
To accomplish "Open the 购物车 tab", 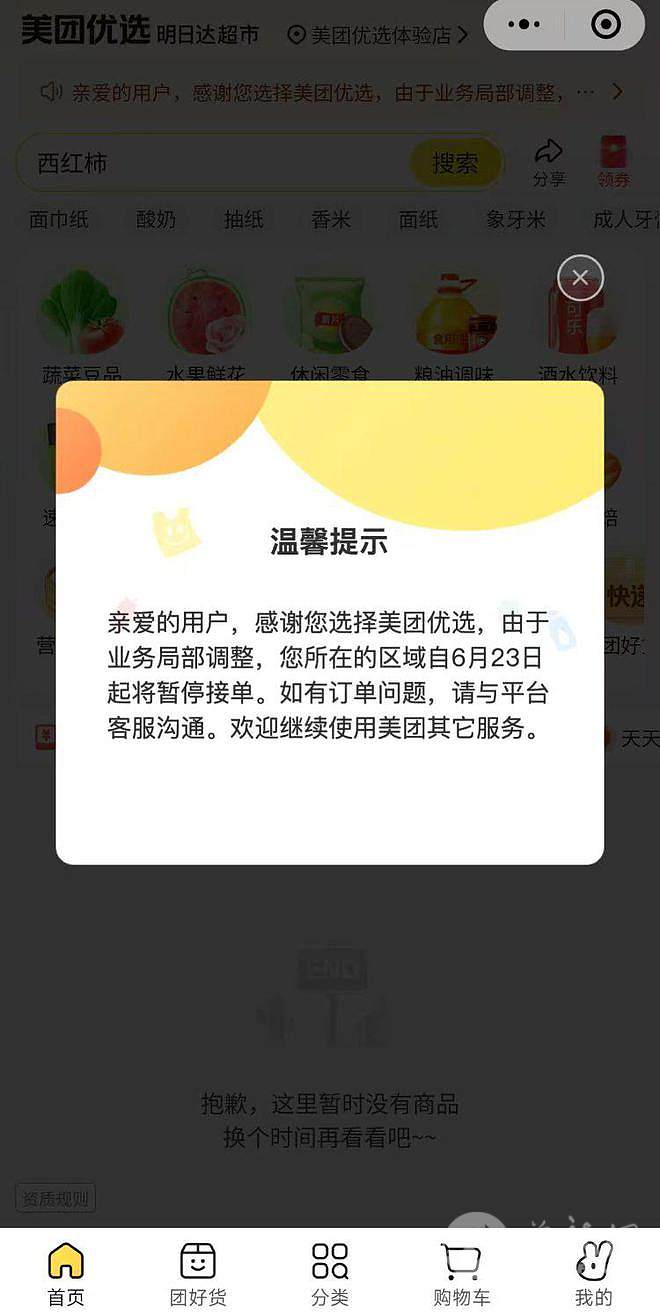I will click(462, 1273).
